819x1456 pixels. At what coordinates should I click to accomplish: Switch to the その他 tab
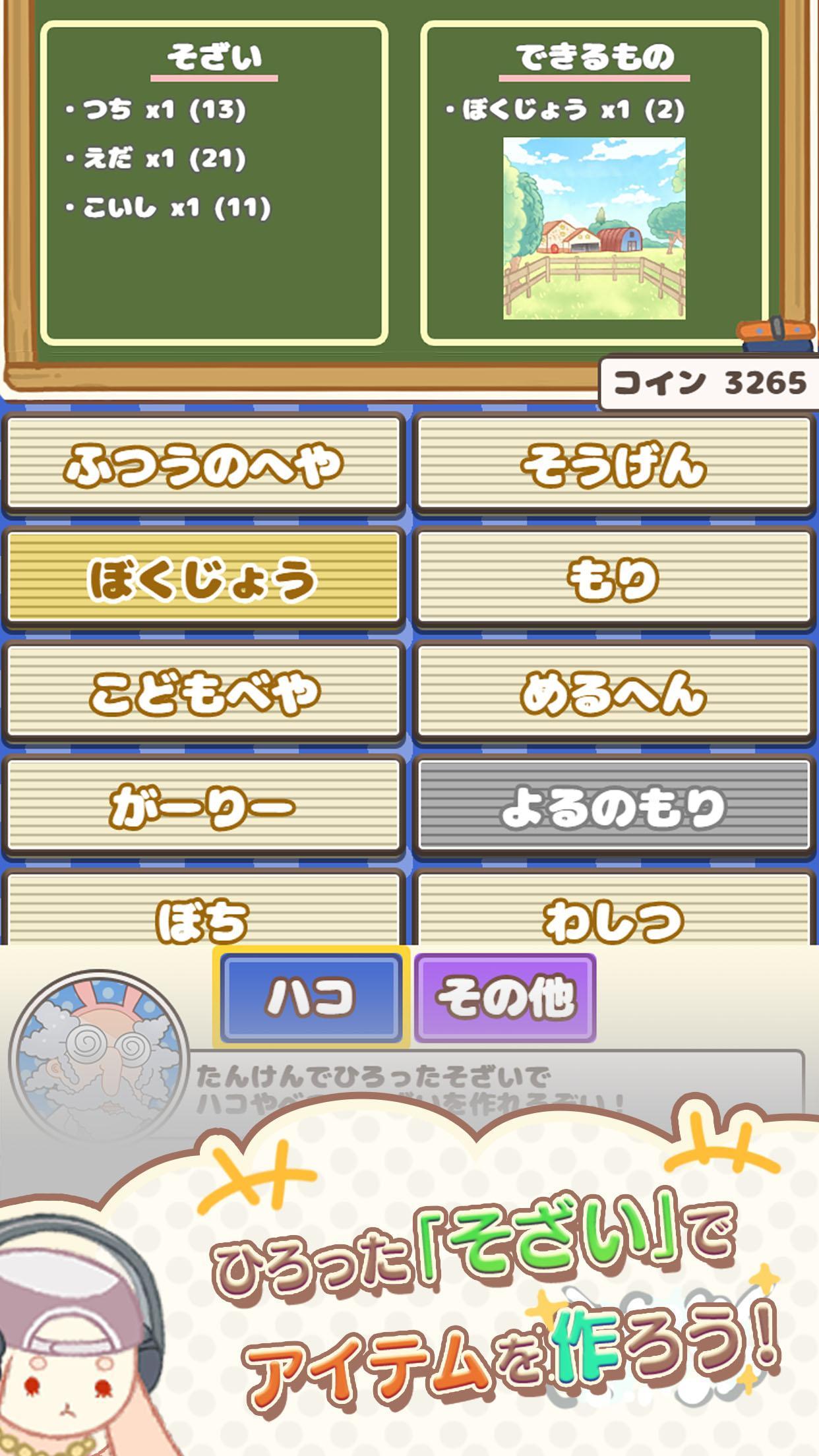click(x=505, y=997)
